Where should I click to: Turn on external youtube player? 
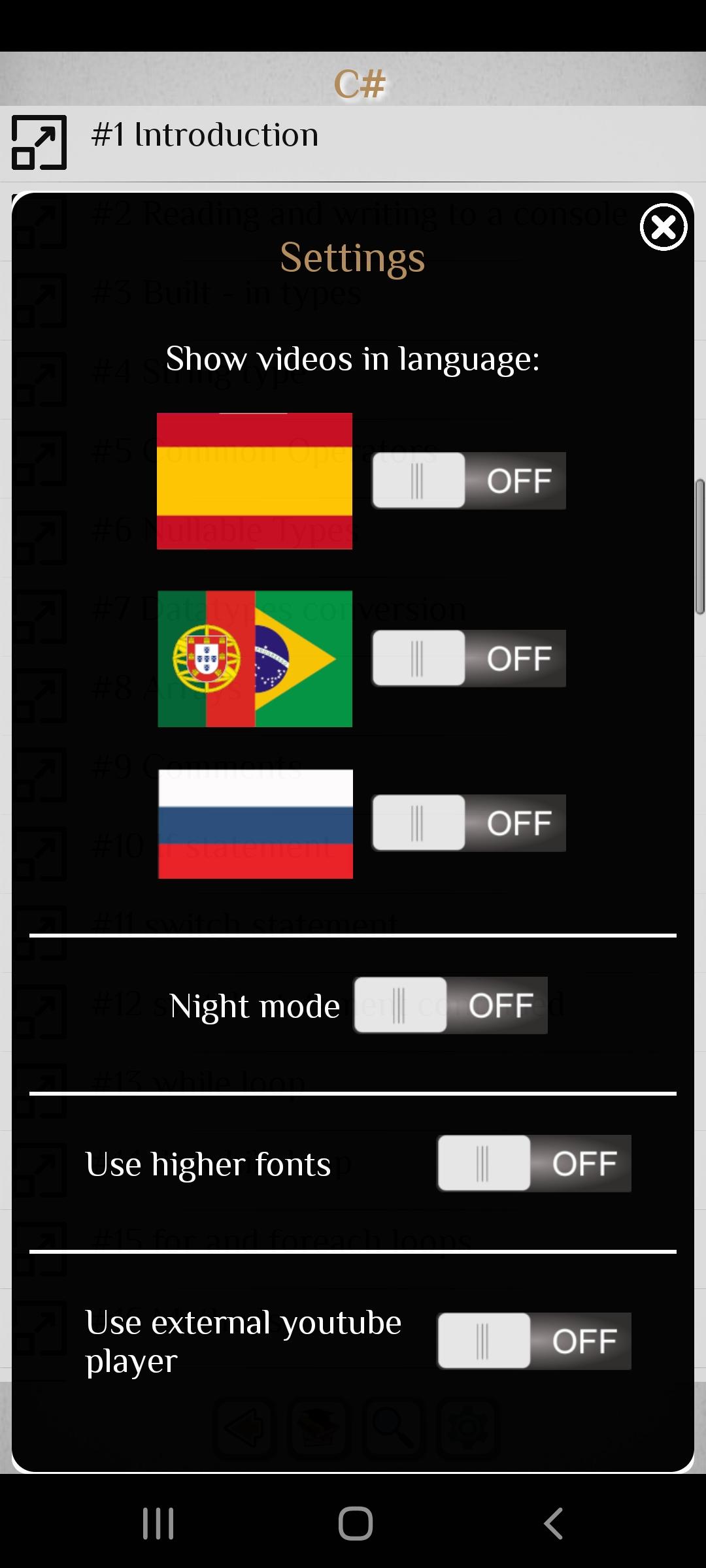tap(534, 1341)
